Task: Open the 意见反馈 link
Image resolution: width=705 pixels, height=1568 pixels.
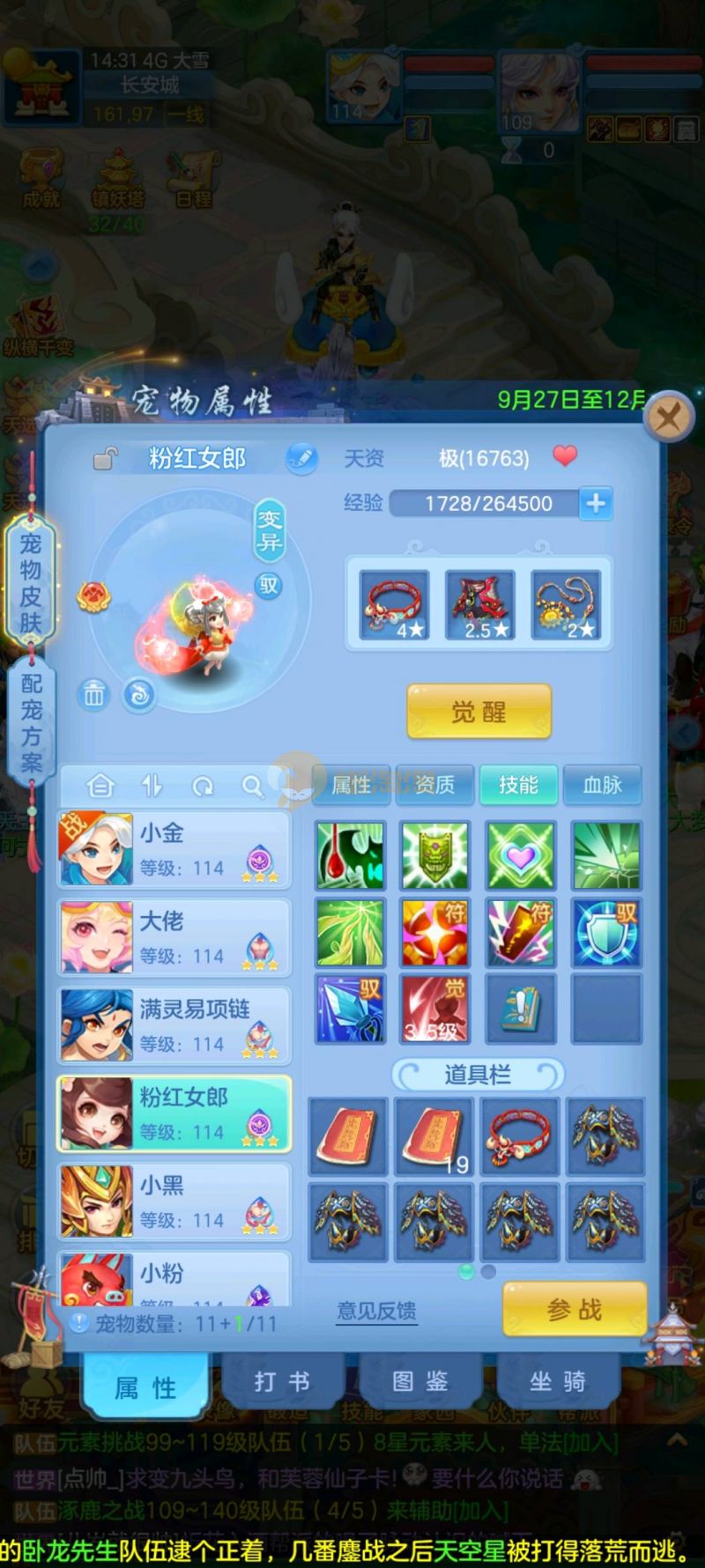Action: coord(376,1311)
